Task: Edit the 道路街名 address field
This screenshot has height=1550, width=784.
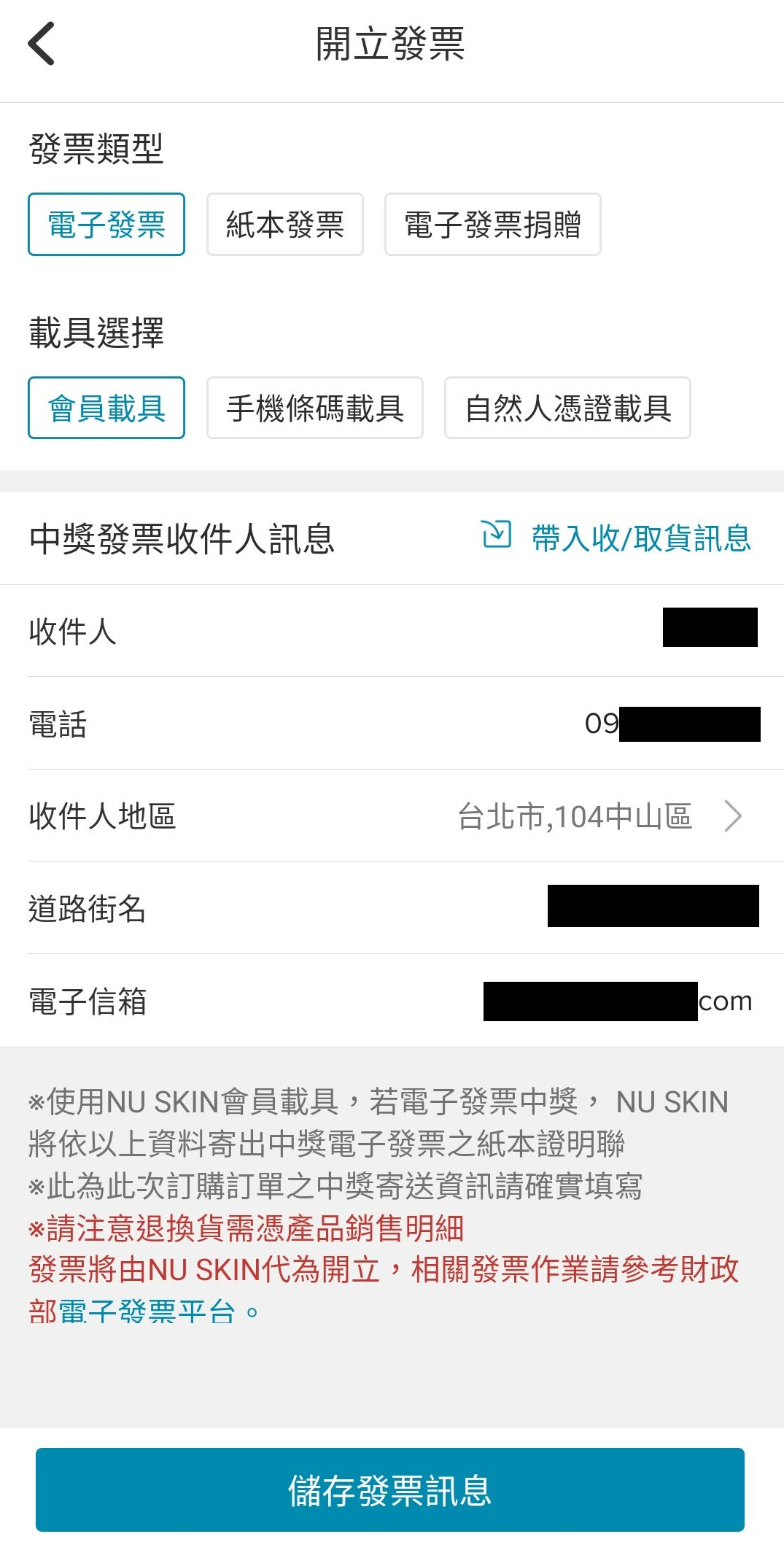Action: [x=653, y=907]
